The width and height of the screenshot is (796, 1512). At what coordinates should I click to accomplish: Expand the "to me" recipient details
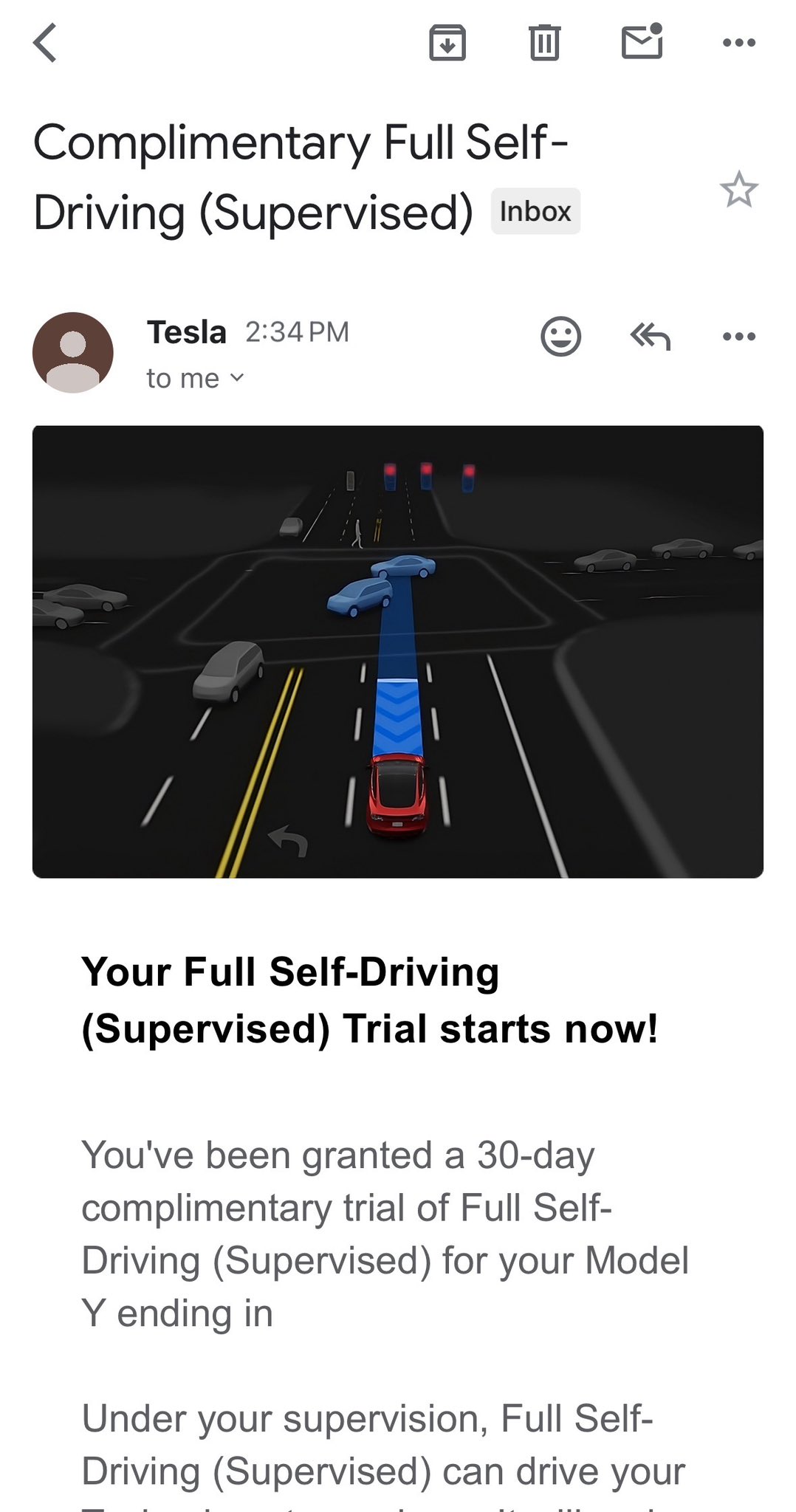pyautogui.click(x=196, y=378)
